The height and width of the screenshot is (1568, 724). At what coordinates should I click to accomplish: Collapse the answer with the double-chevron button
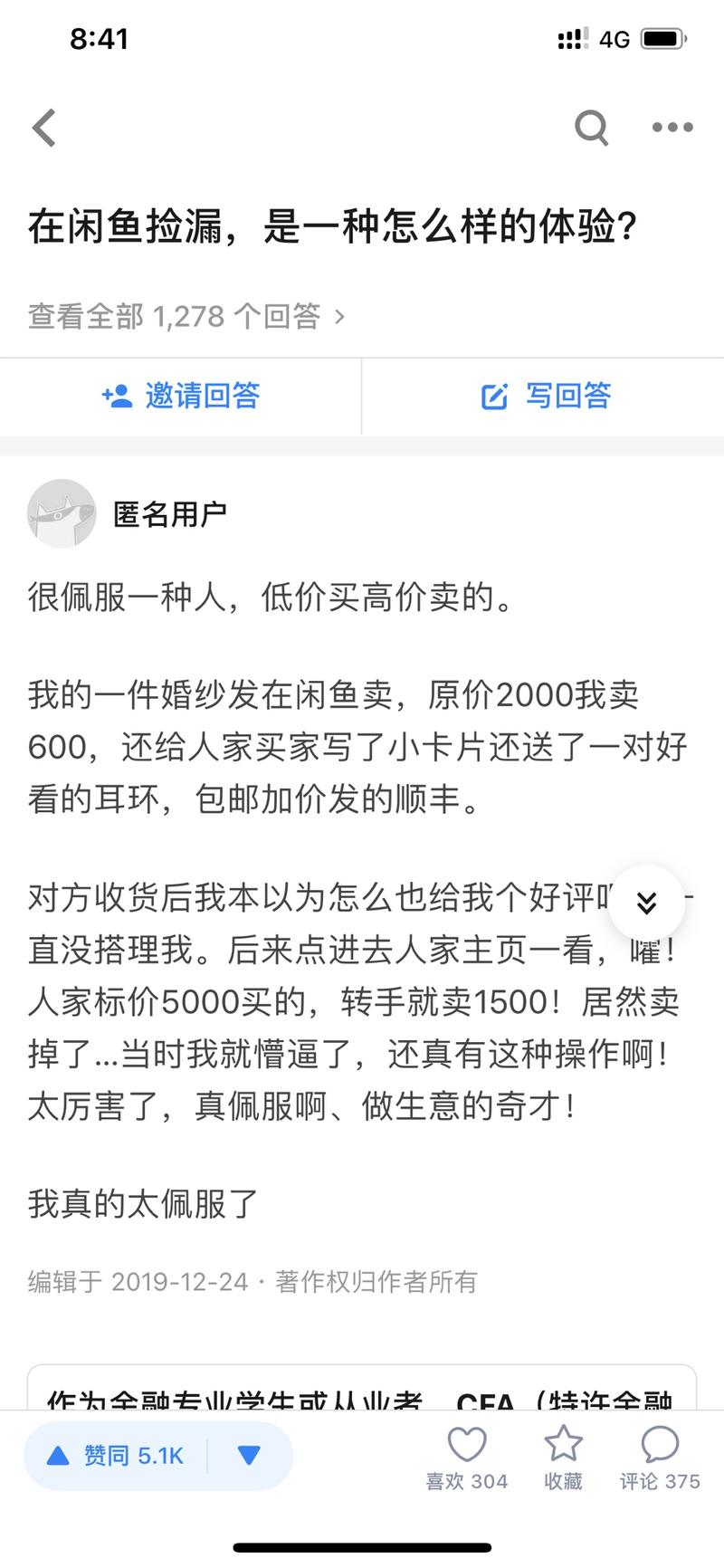646,902
